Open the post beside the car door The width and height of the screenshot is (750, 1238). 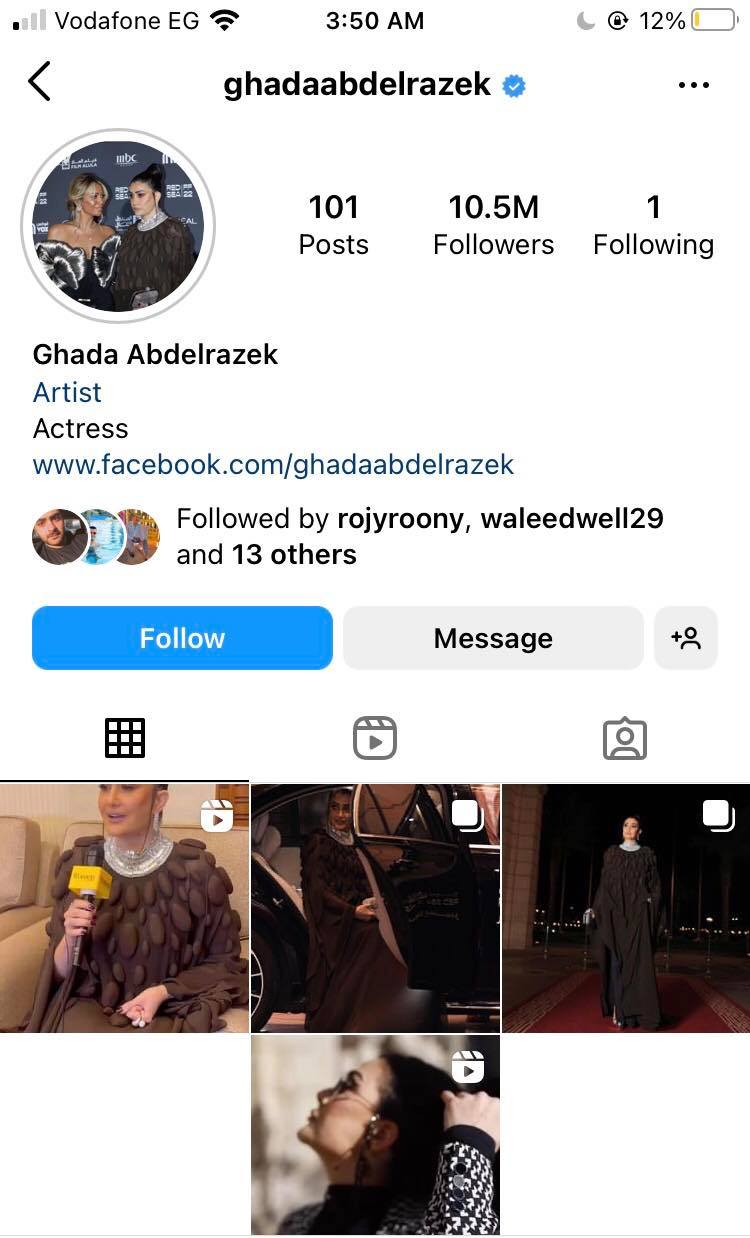pos(375,908)
